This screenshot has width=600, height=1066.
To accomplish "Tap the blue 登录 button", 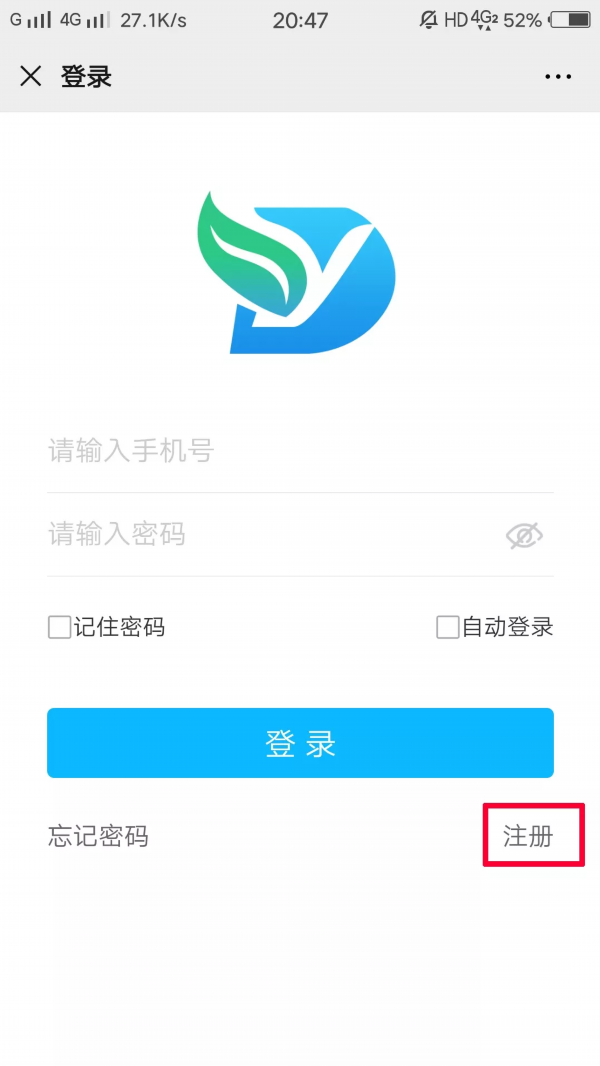I will (x=300, y=743).
